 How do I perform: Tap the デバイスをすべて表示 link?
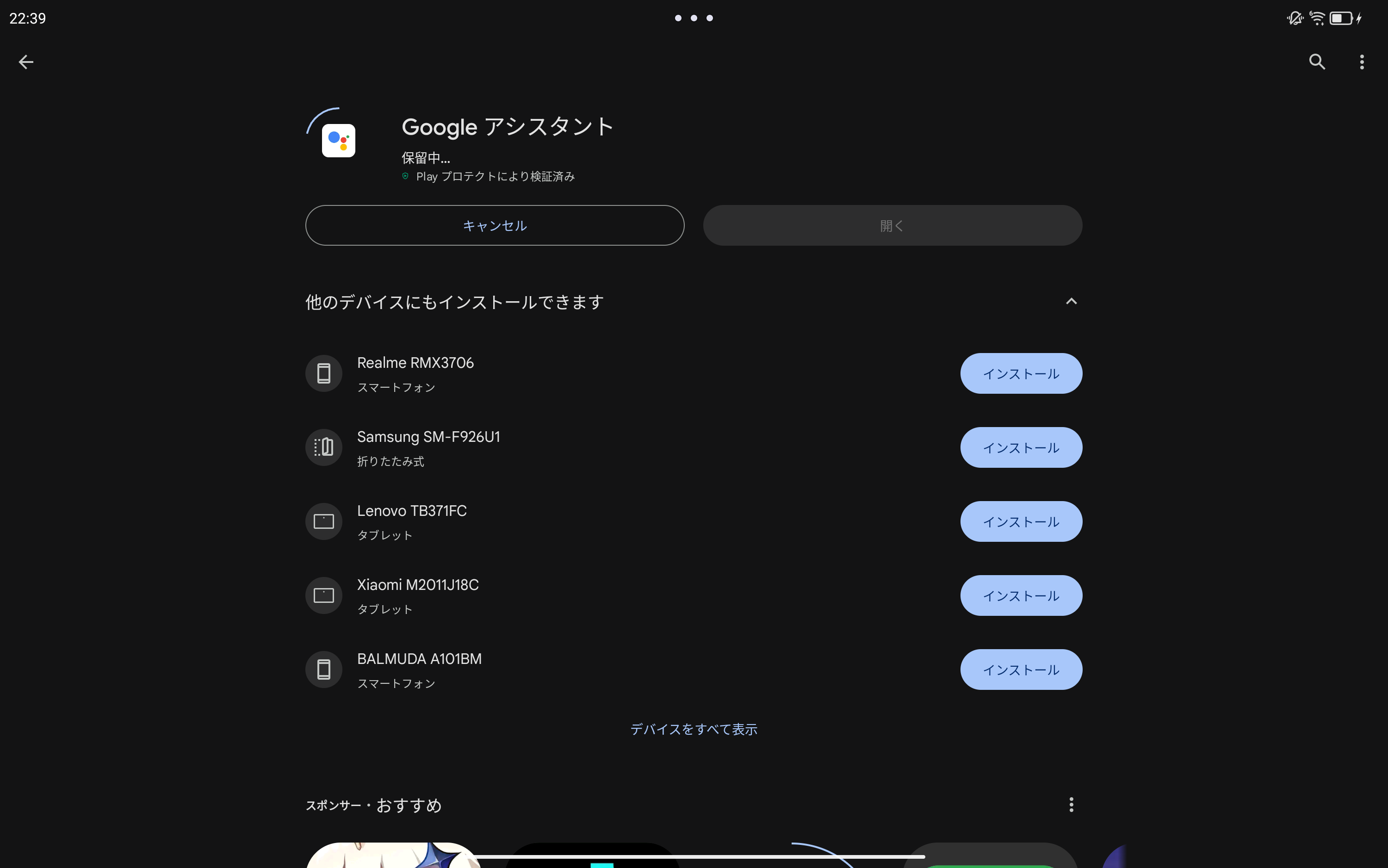[694, 729]
